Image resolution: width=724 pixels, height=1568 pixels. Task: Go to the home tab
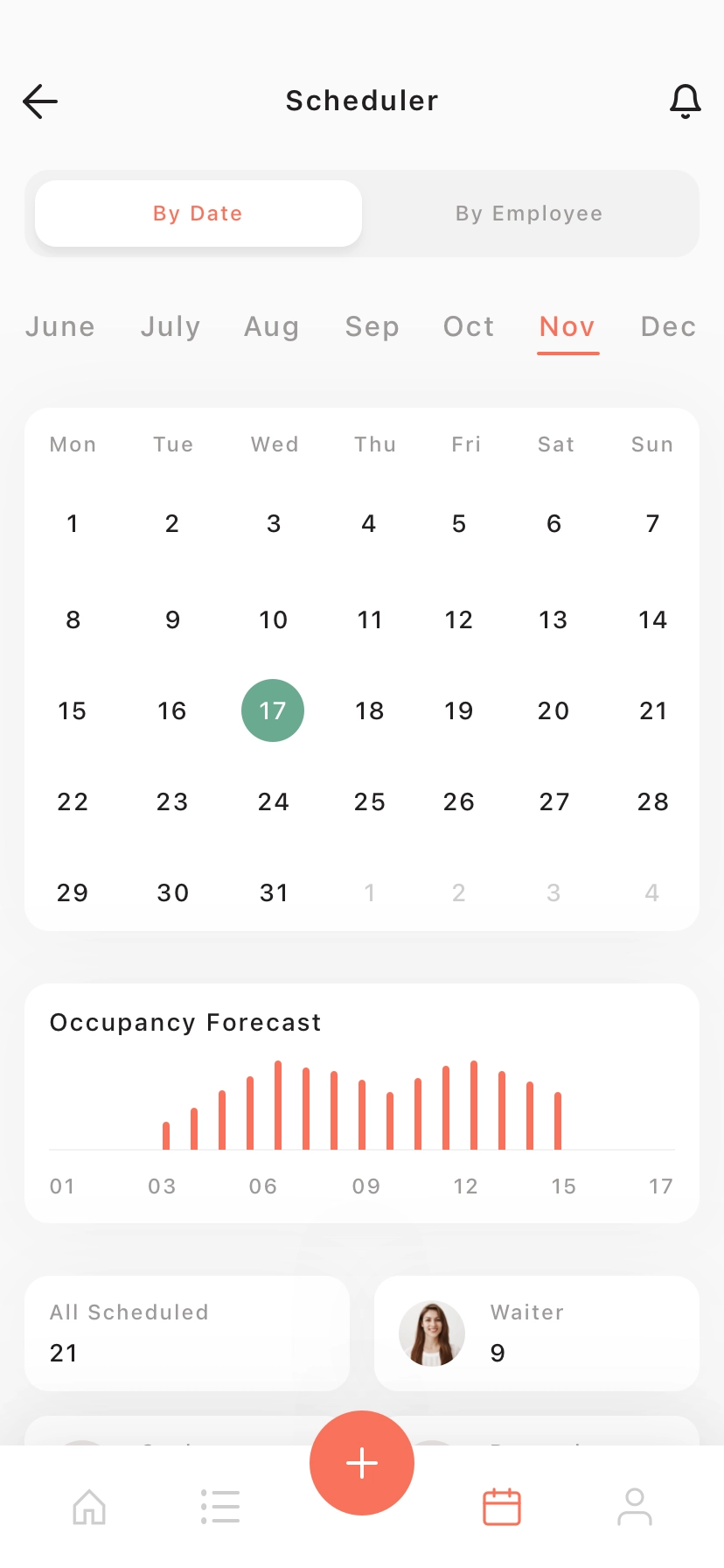point(89,1507)
